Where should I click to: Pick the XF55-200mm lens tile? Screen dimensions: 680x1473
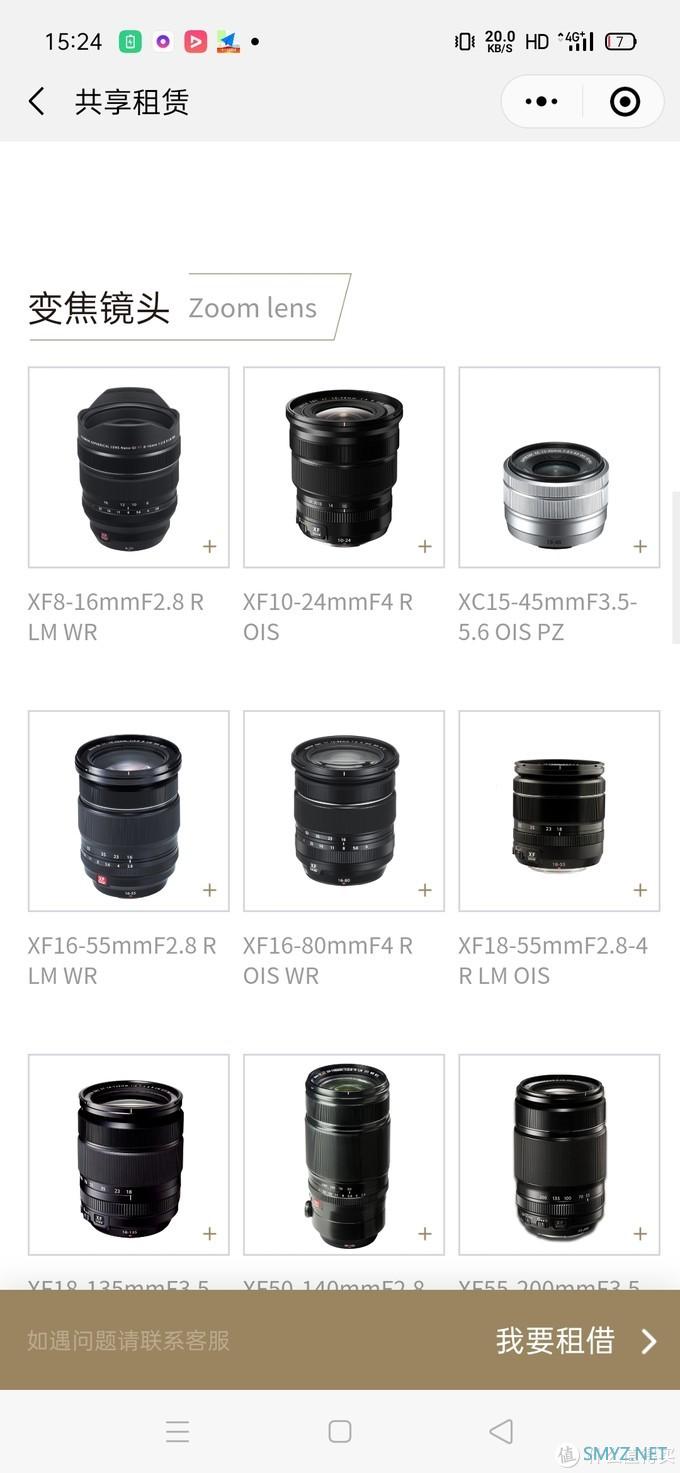pos(559,1154)
